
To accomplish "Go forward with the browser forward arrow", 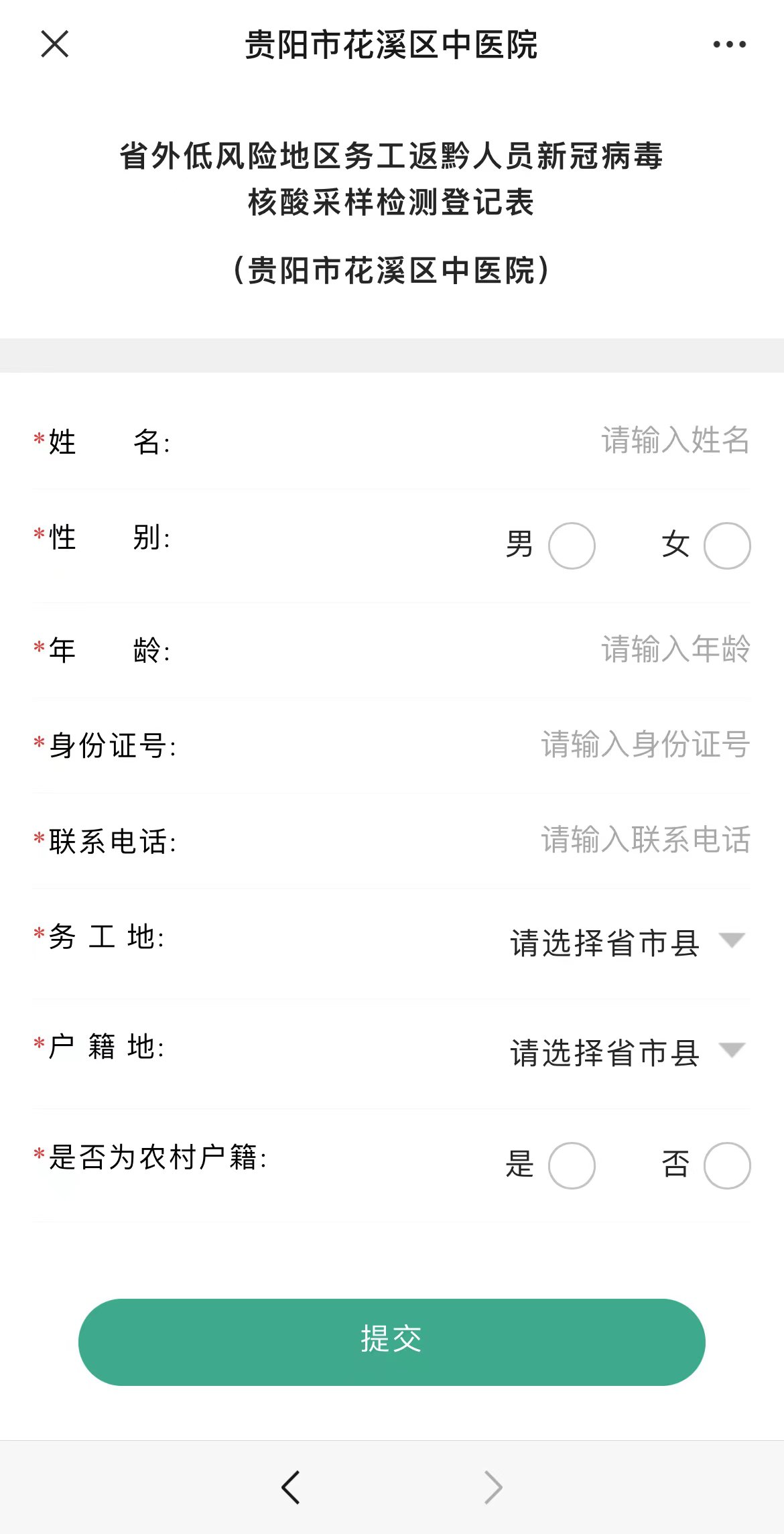I will (x=493, y=1487).
